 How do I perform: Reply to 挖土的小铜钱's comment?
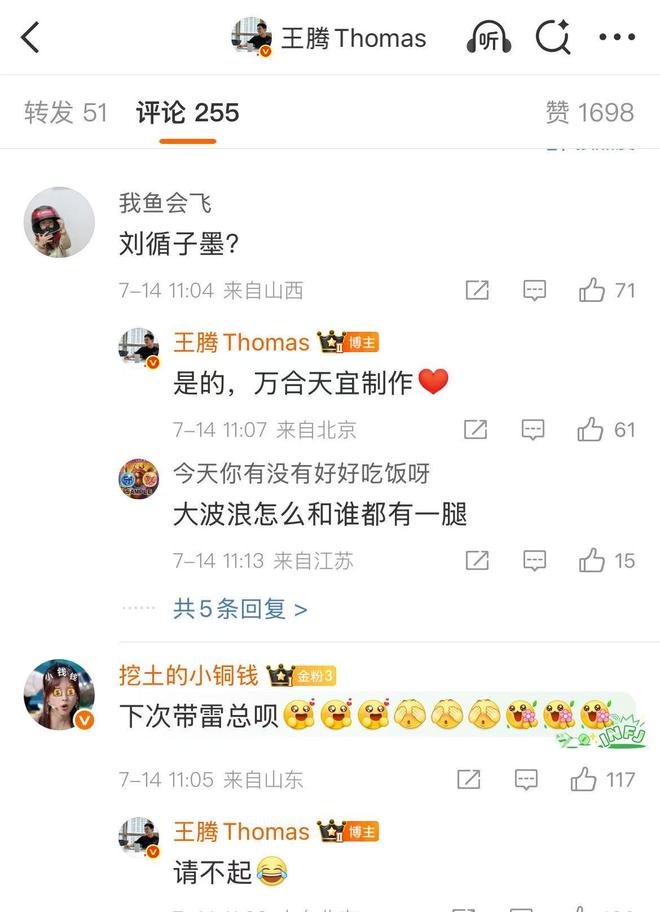527,780
